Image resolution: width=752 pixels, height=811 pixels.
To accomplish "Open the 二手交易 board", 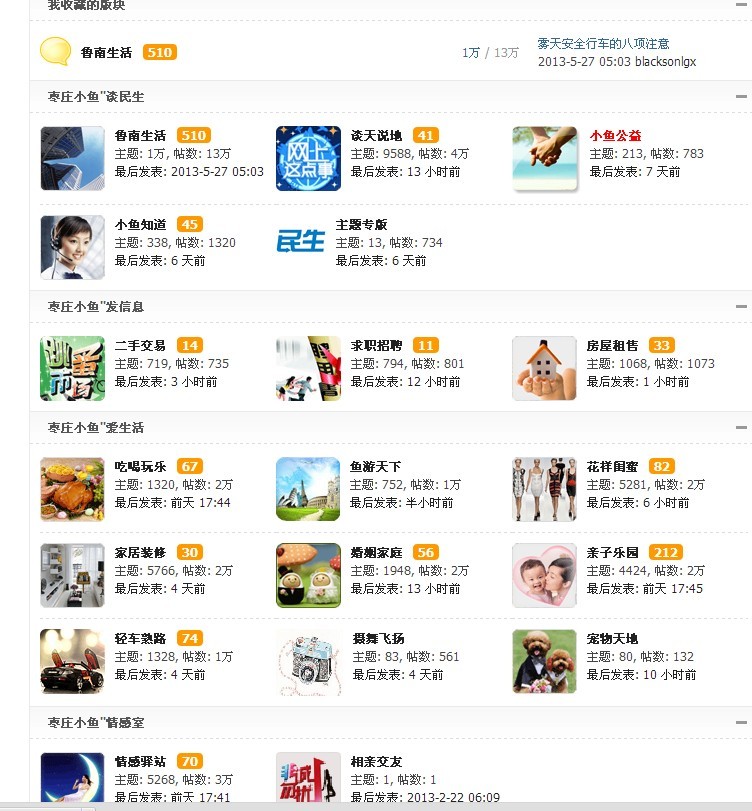I will 140,346.
